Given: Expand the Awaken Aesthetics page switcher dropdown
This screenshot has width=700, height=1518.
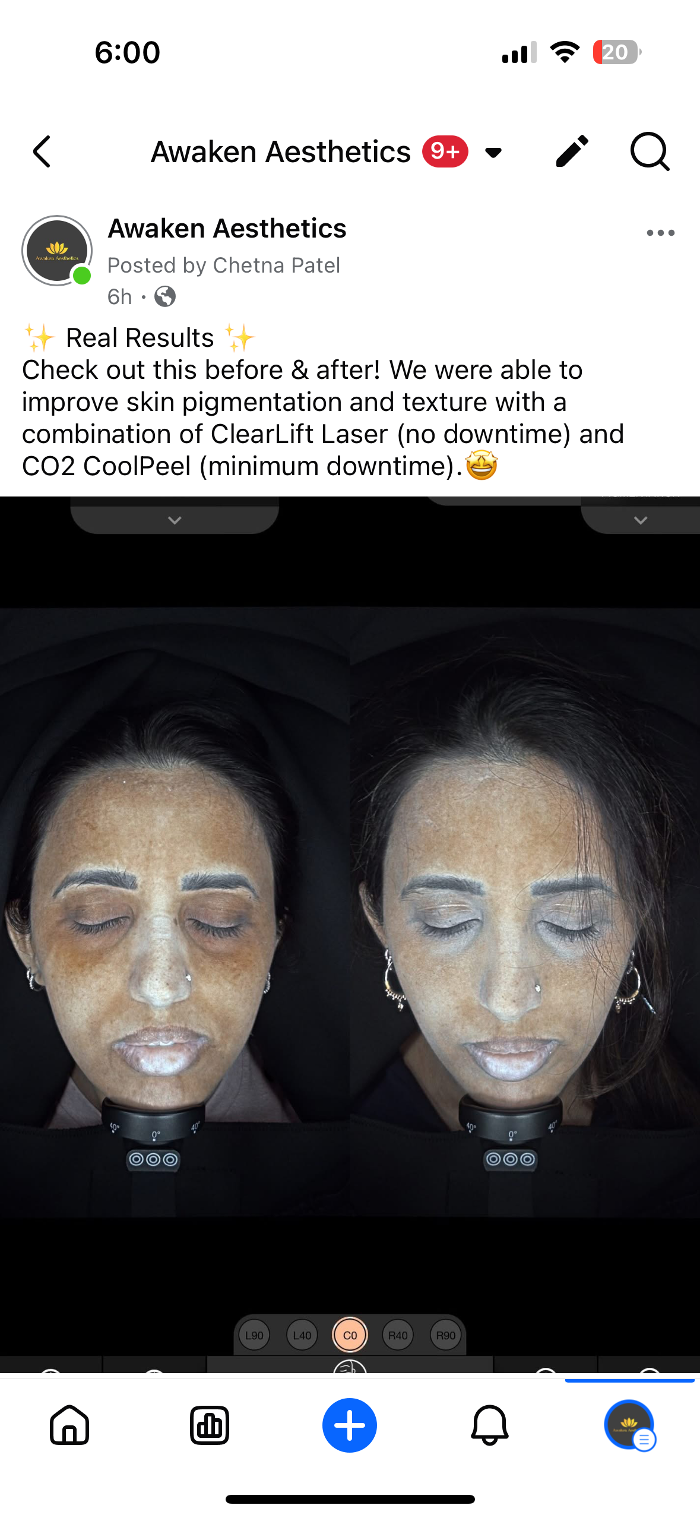Looking at the screenshot, I should [493, 153].
